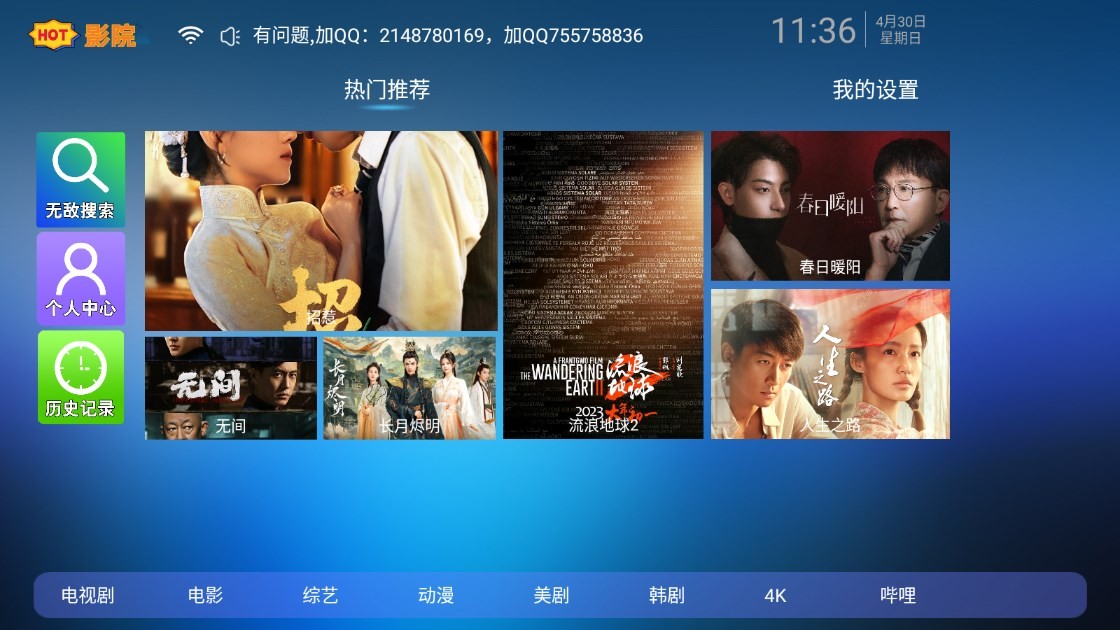
Task: Open 个人中心 personal center
Action: (81, 278)
